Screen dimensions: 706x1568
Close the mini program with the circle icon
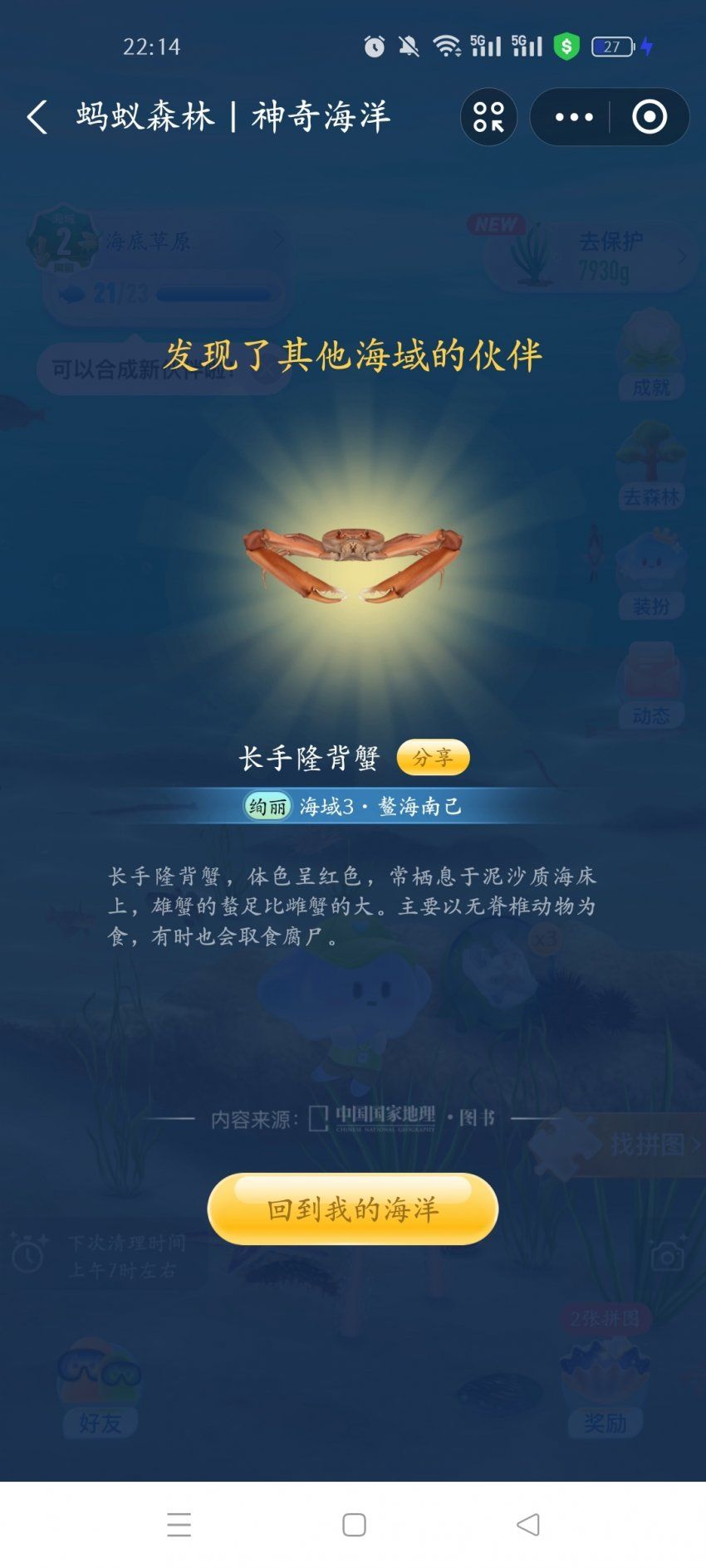(x=649, y=117)
